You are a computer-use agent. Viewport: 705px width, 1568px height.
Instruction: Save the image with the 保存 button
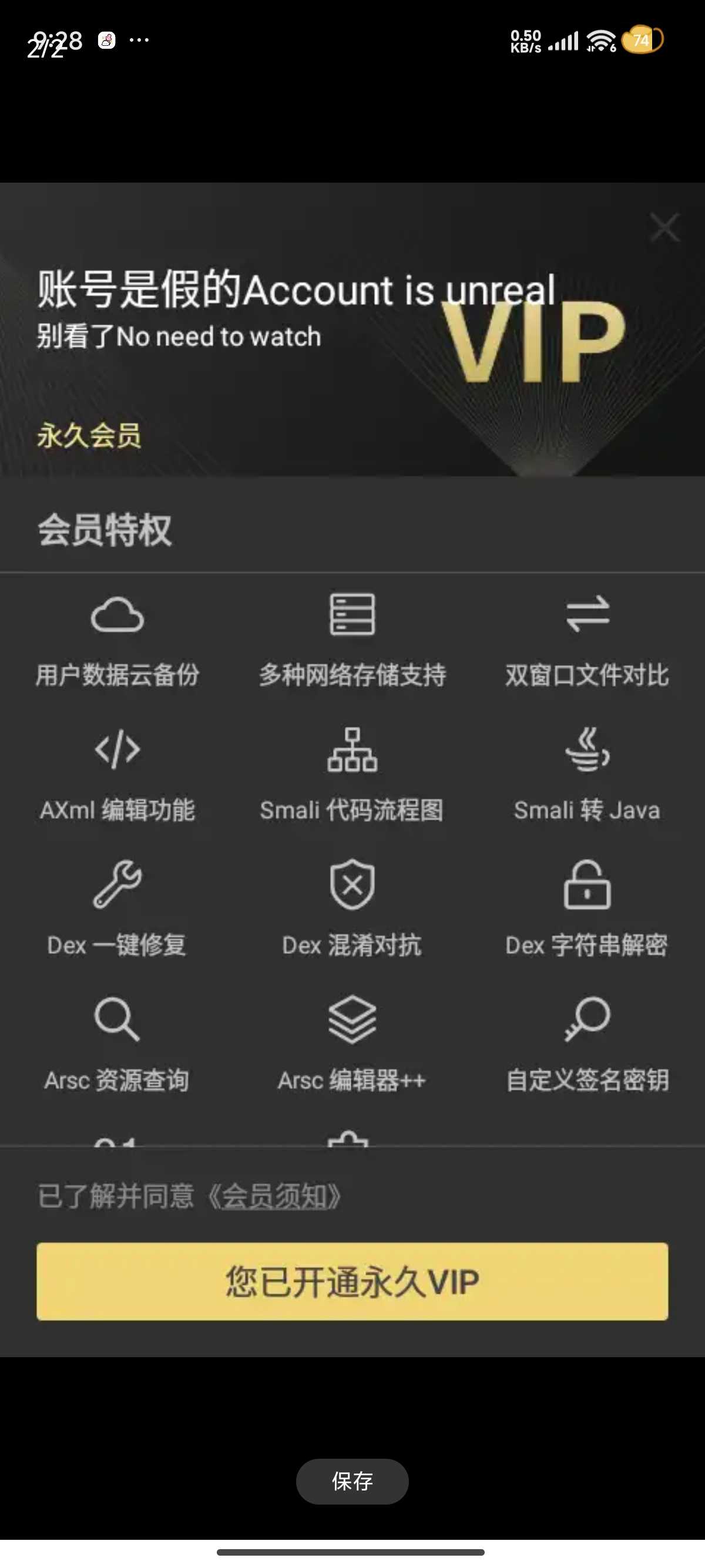352,1481
